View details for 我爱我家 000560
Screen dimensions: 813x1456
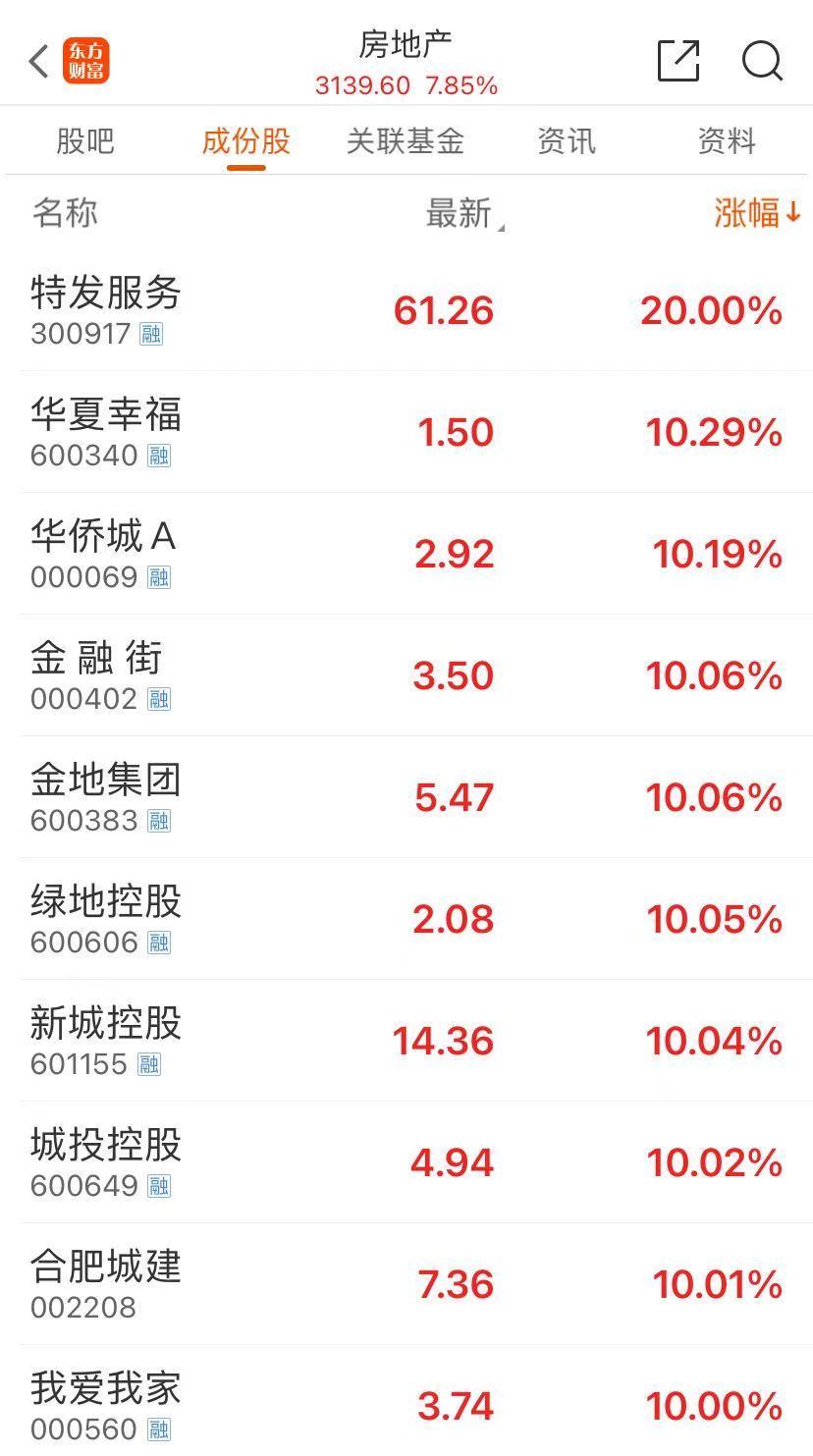point(406,1401)
